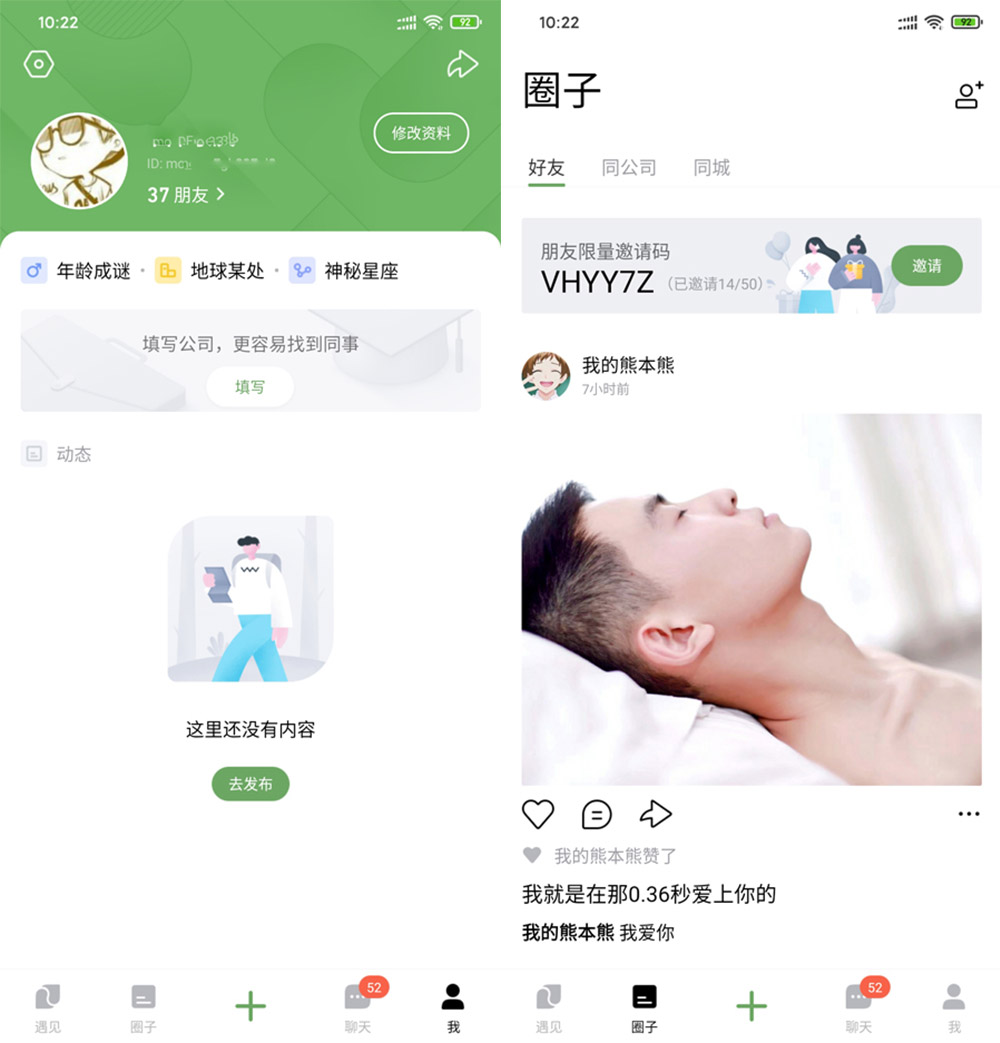The image size is (1000, 1043).
Task: Share 我的熊本熊's post via arrow icon
Action: 655,814
